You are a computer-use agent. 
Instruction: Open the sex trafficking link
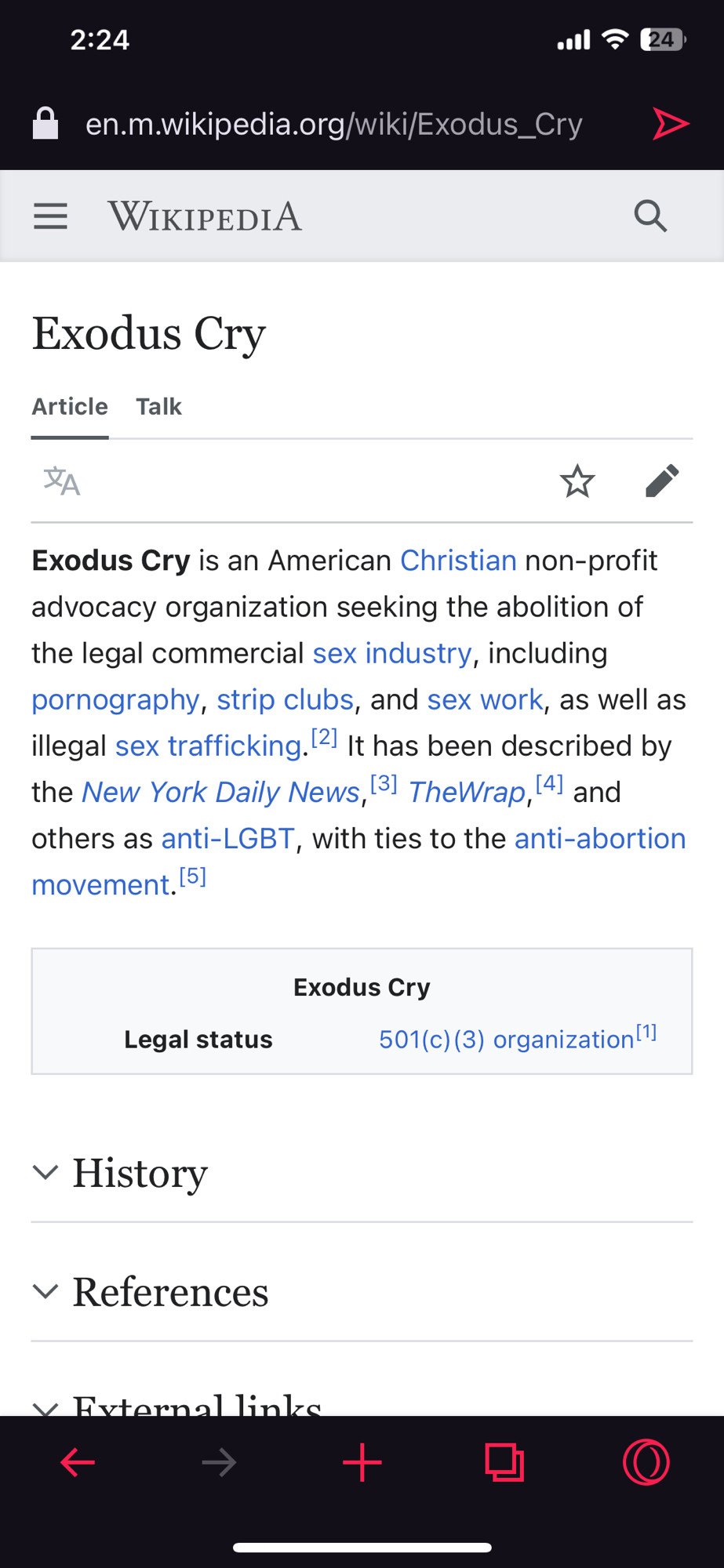point(209,746)
